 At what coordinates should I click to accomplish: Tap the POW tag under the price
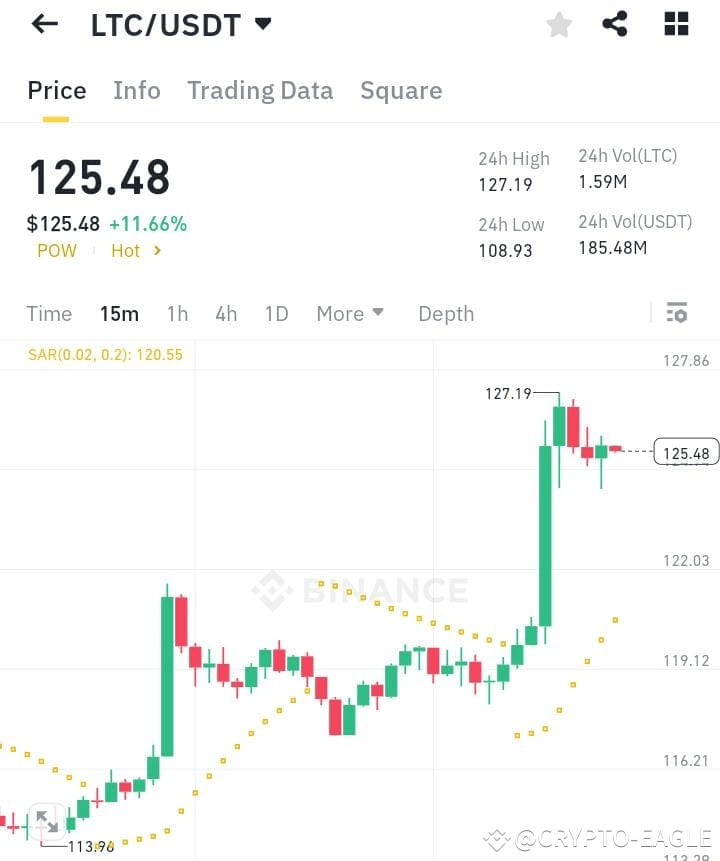[x=56, y=251]
